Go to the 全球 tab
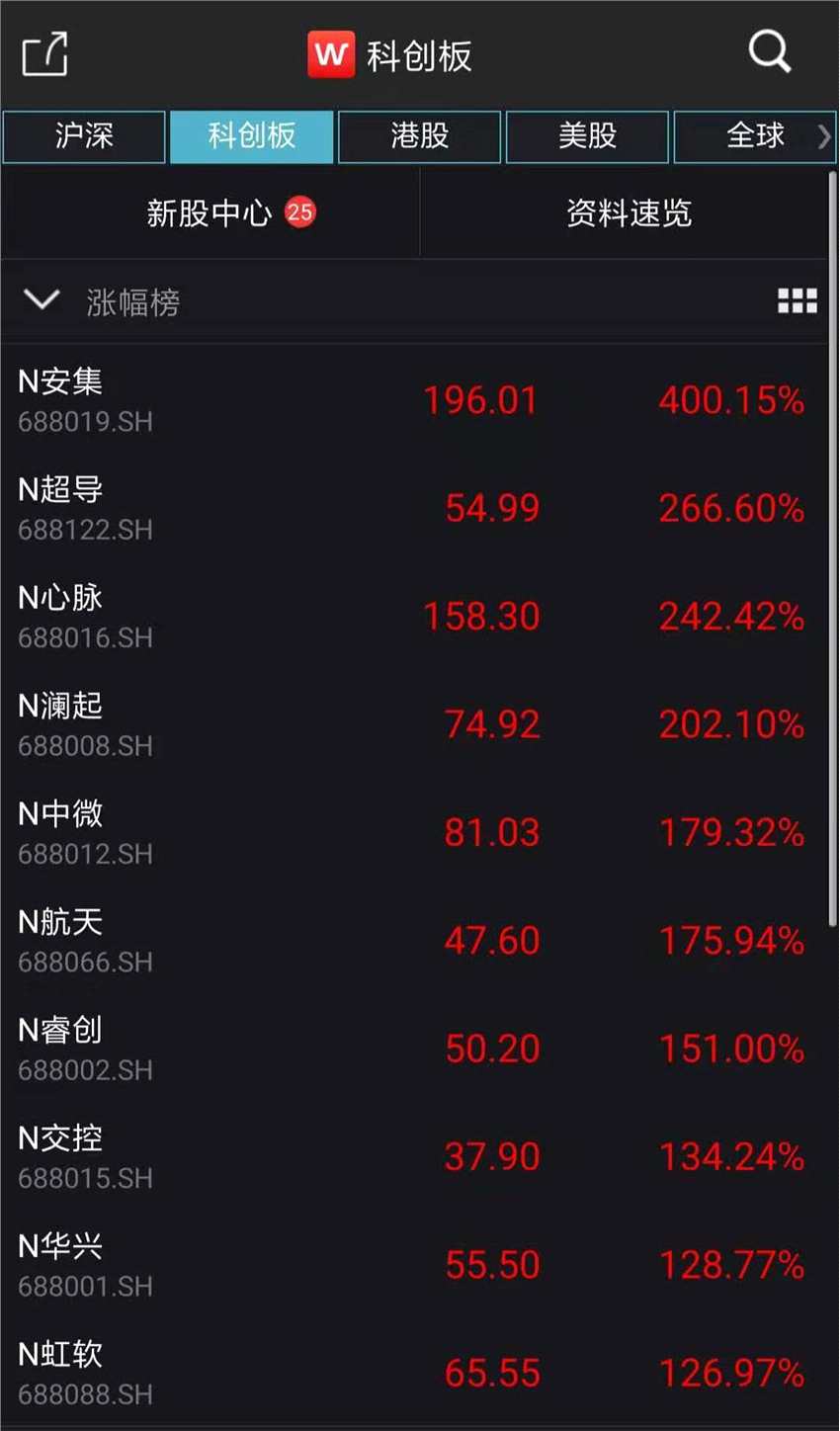 click(x=754, y=135)
